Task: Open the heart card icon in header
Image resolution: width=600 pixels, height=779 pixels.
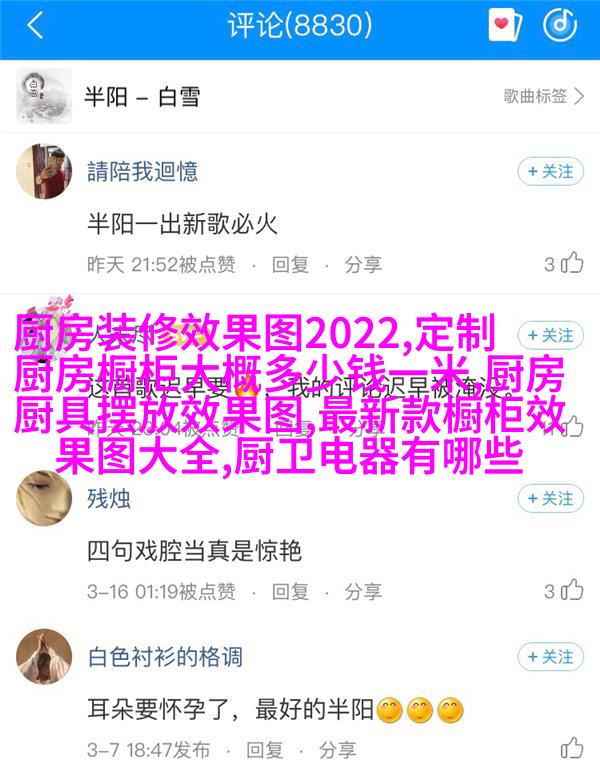Action: (505, 25)
